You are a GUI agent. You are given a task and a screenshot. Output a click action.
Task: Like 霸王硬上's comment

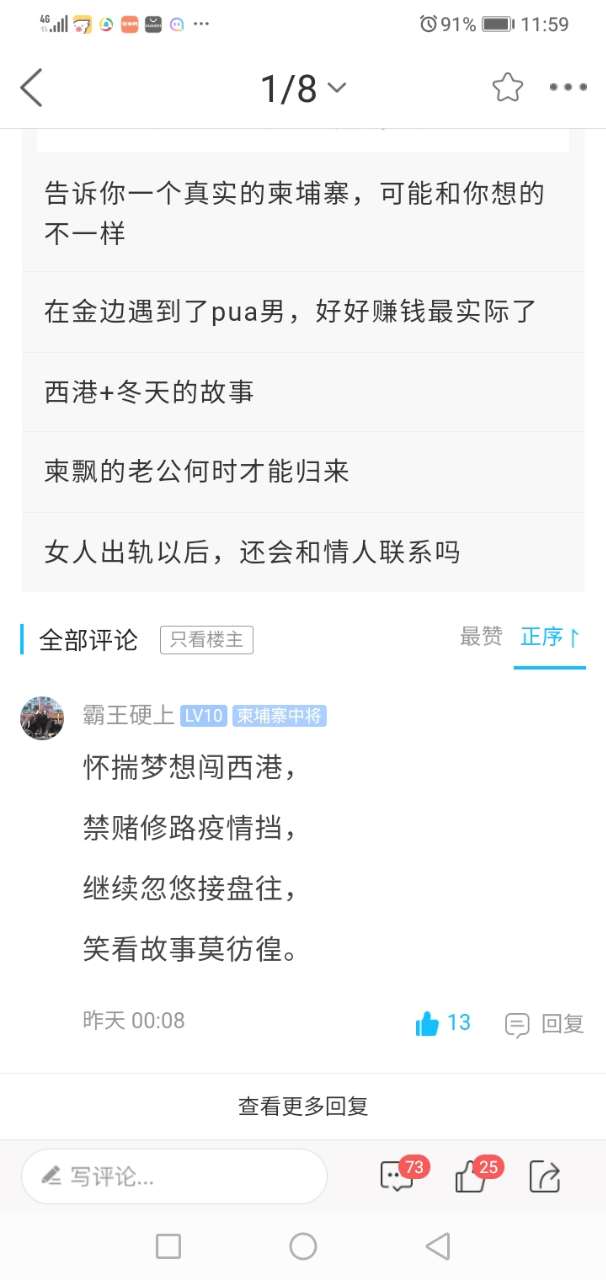pyautogui.click(x=442, y=1023)
